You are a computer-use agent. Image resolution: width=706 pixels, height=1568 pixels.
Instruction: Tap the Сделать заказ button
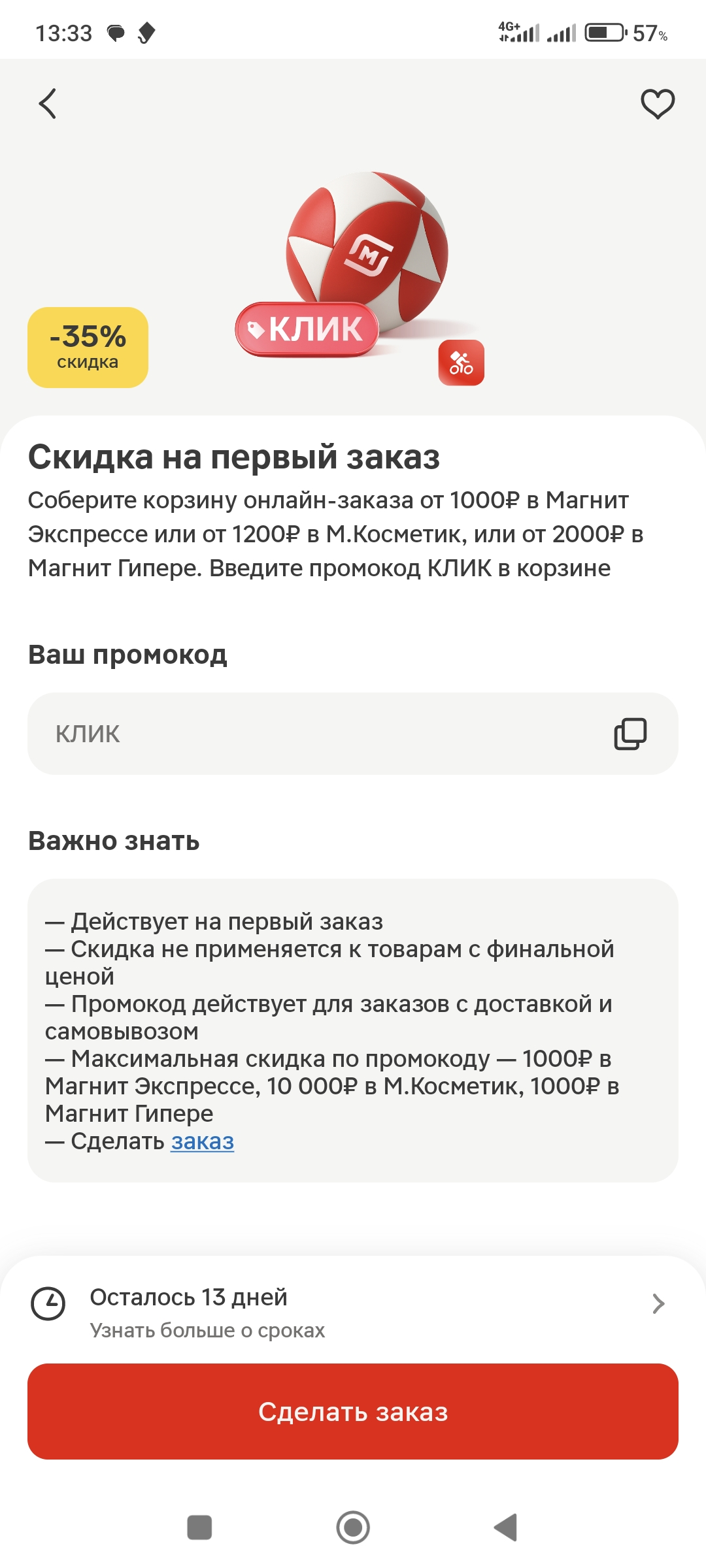click(x=353, y=1411)
